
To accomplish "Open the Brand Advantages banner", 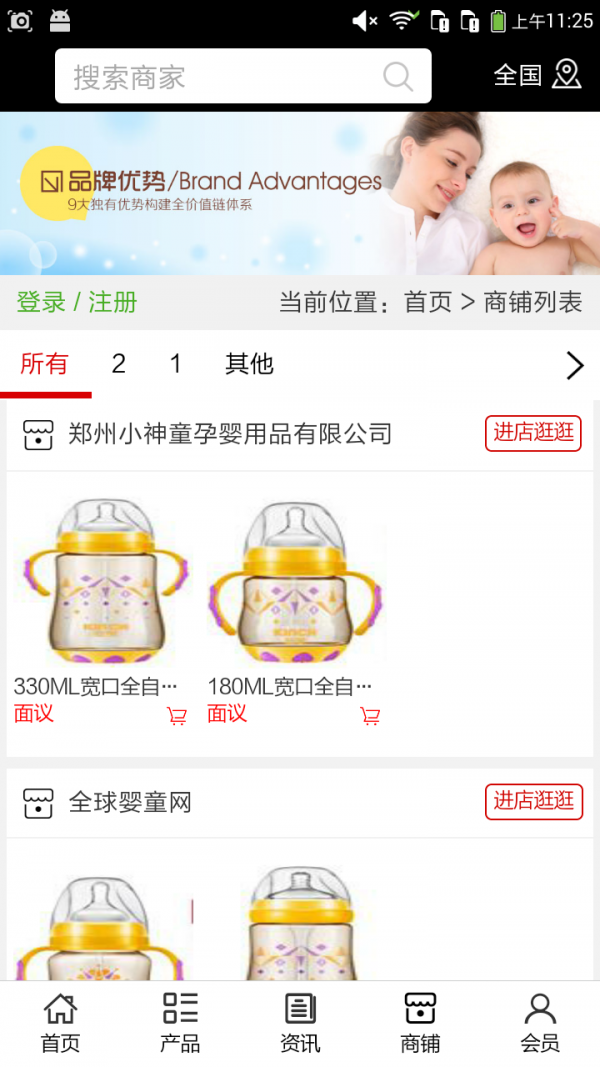I will pyautogui.click(x=300, y=193).
